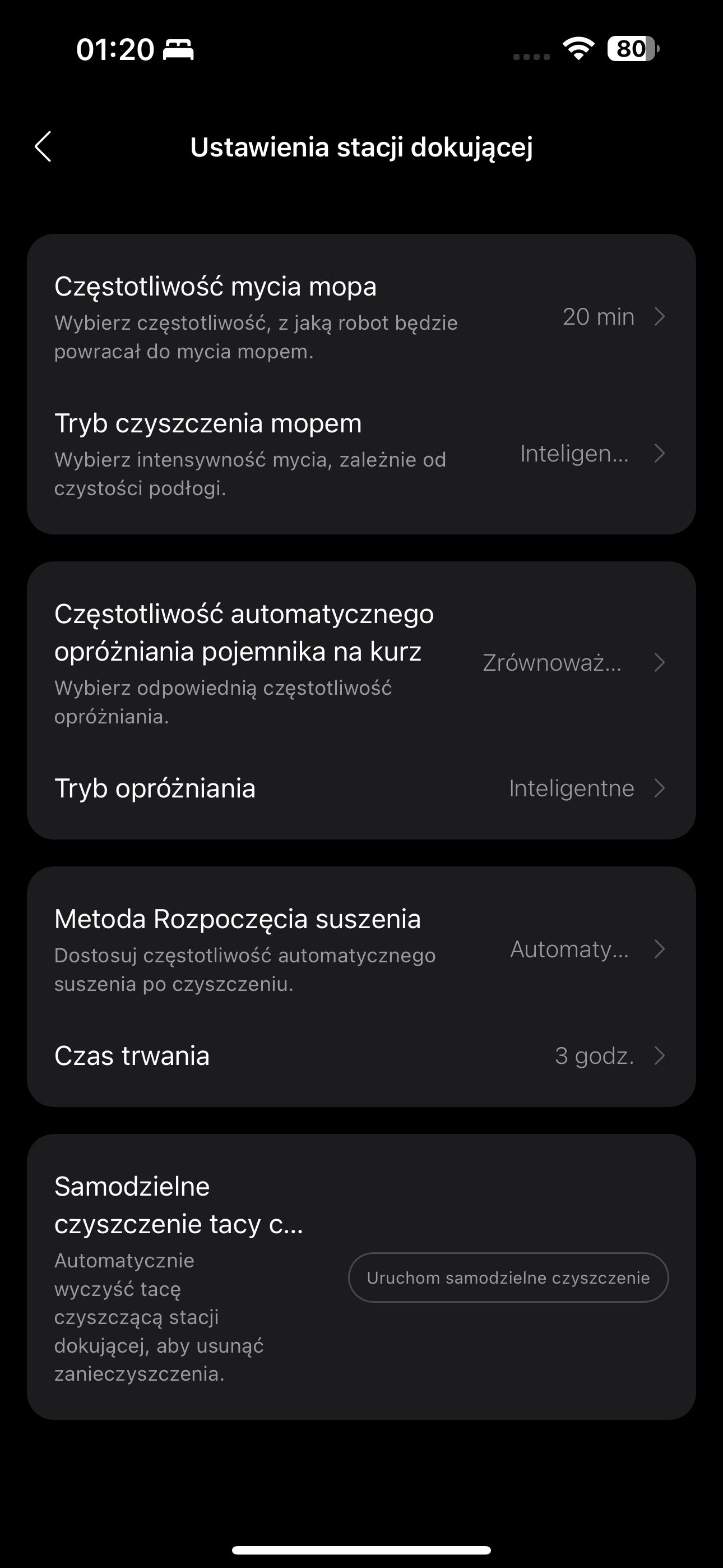Screen dimensions: 723x1568
Task: Open automatic dust bin emptying frequency
Action: click(361, 663)
